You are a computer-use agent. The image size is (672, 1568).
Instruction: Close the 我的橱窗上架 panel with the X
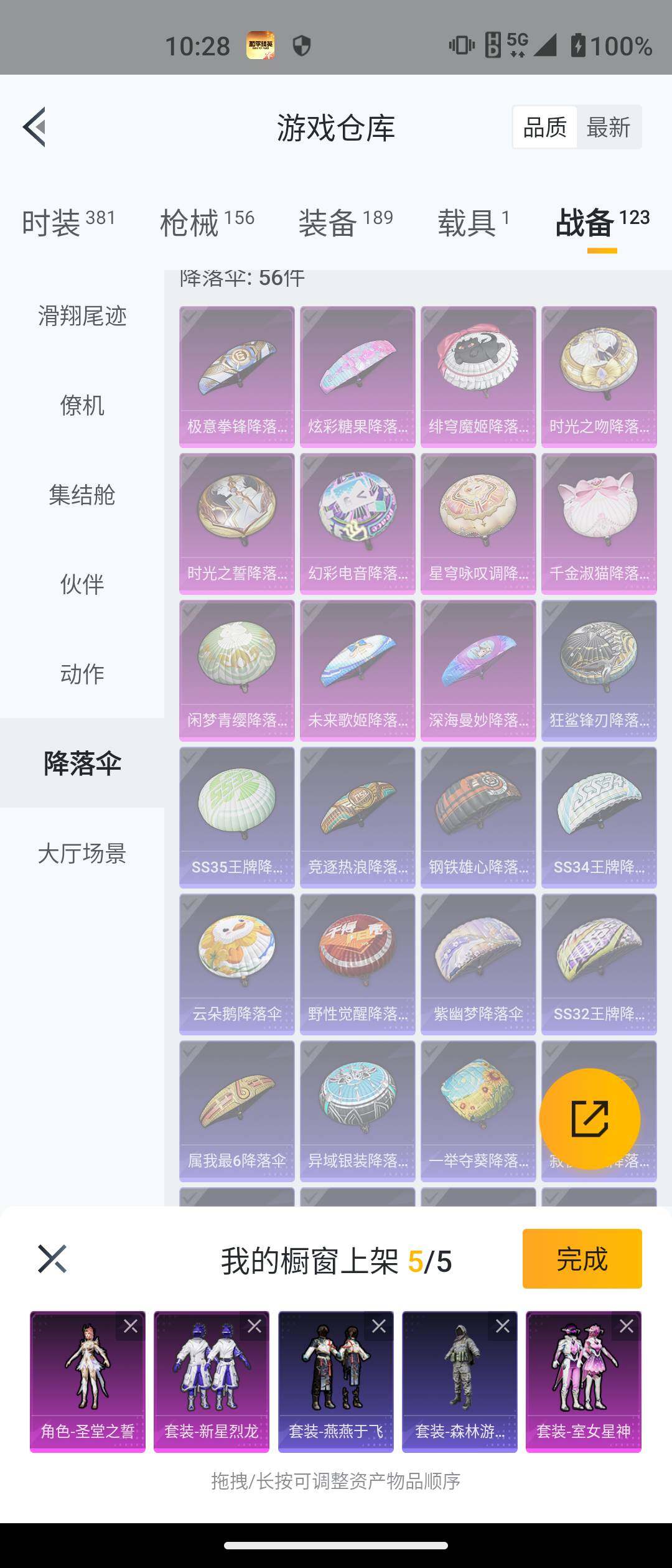tap(52, 1259)
